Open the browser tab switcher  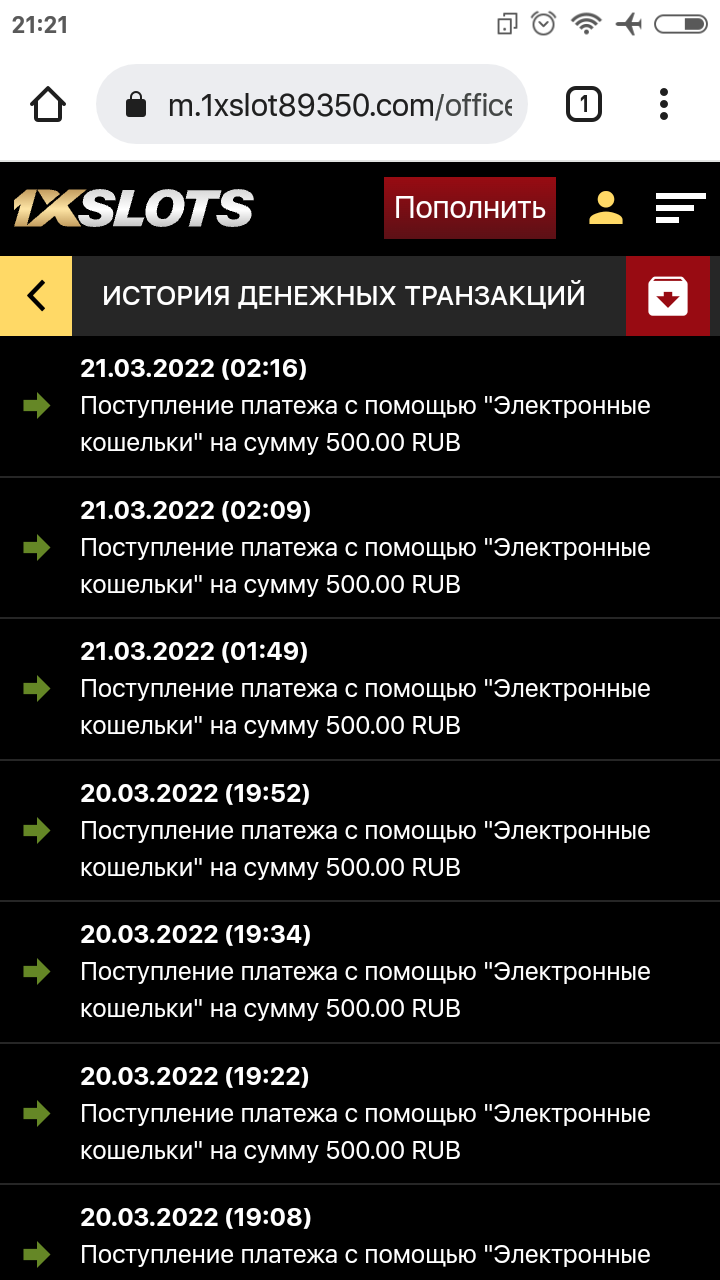pyautogui.click(x=584, y=105)
